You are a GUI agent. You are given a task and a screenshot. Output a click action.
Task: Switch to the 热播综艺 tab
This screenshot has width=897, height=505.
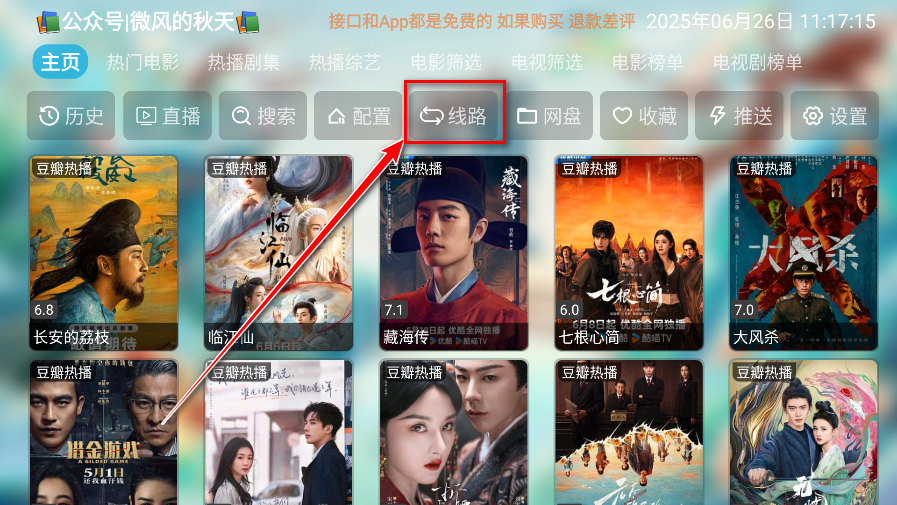345,62
